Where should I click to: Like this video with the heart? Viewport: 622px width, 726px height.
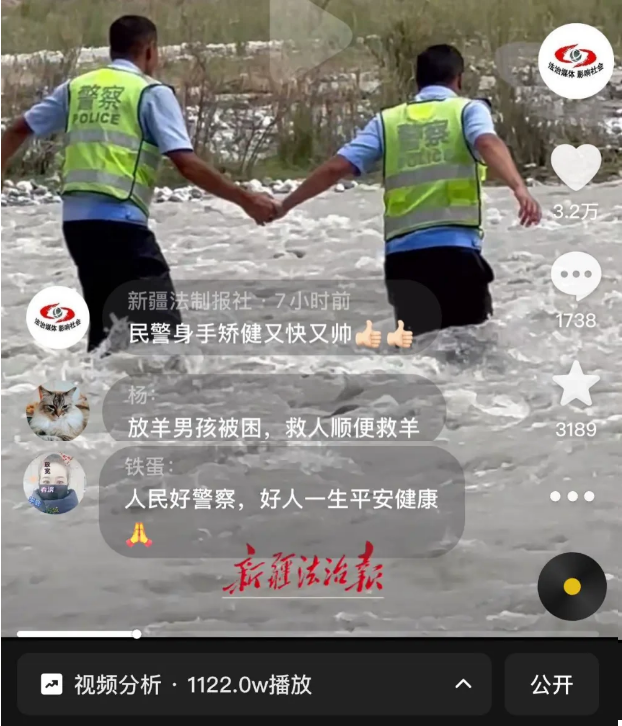[576, 167]
